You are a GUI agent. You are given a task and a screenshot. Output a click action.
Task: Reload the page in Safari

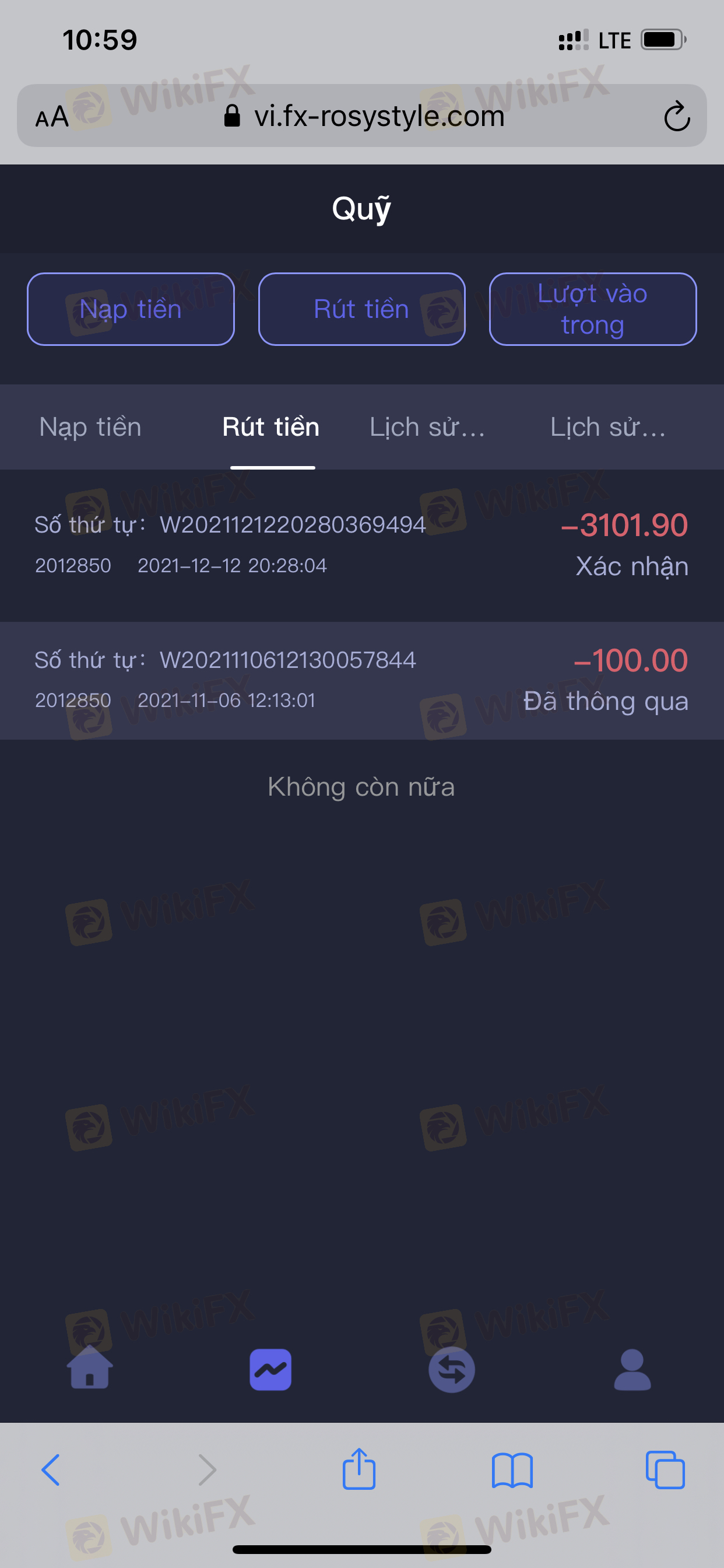[677, 116]
